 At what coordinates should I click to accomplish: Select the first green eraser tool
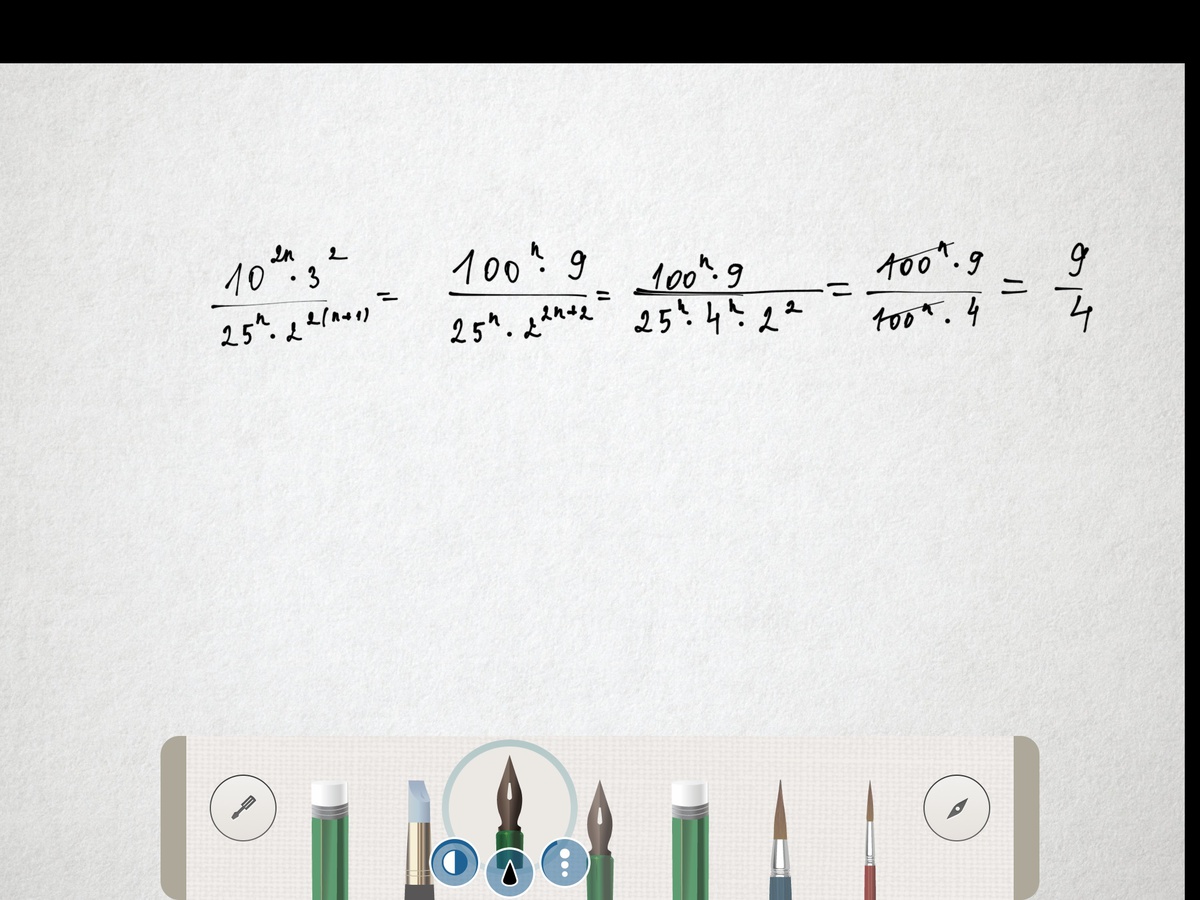coord(329,840)
